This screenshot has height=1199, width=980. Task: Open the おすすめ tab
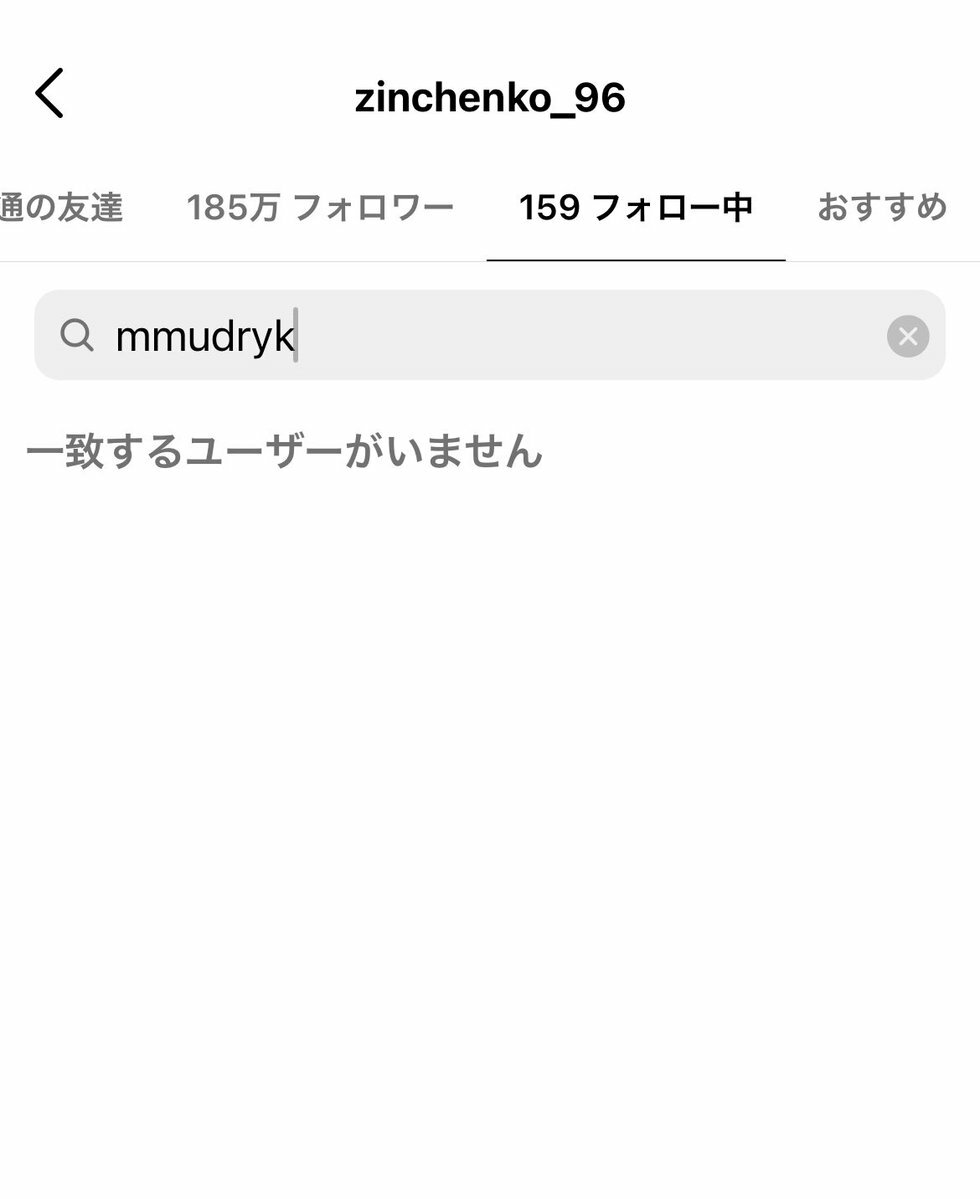pos(882,208)
